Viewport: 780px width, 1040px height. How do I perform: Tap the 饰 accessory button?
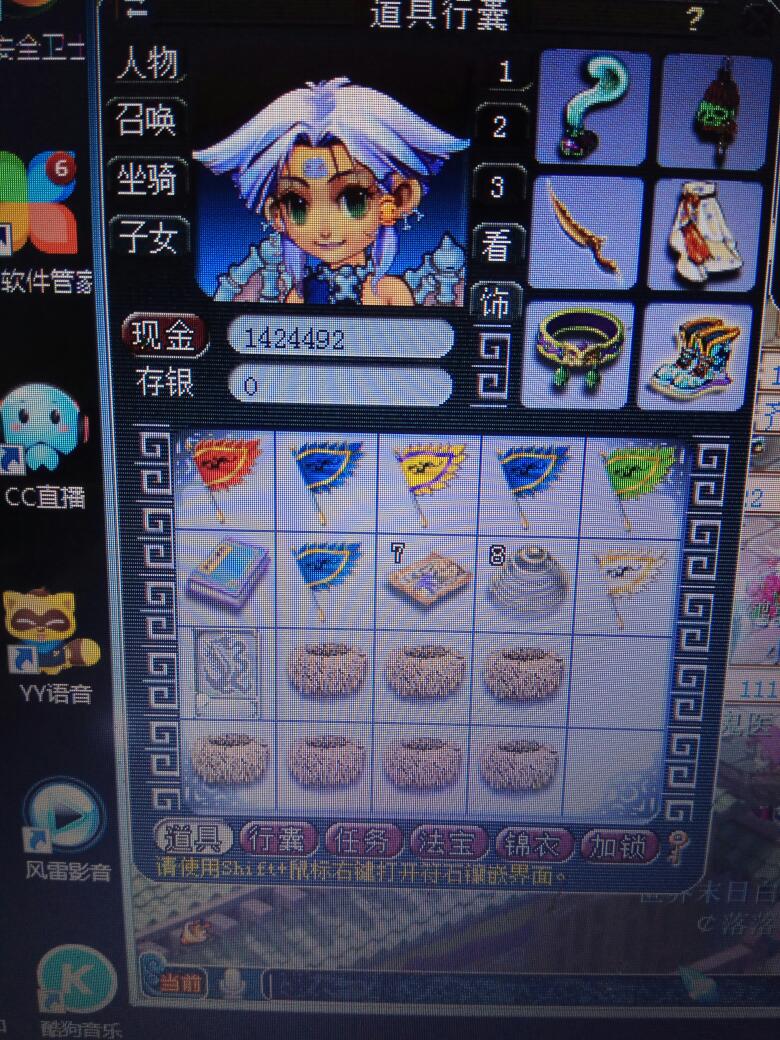click(x=495, y=301)
